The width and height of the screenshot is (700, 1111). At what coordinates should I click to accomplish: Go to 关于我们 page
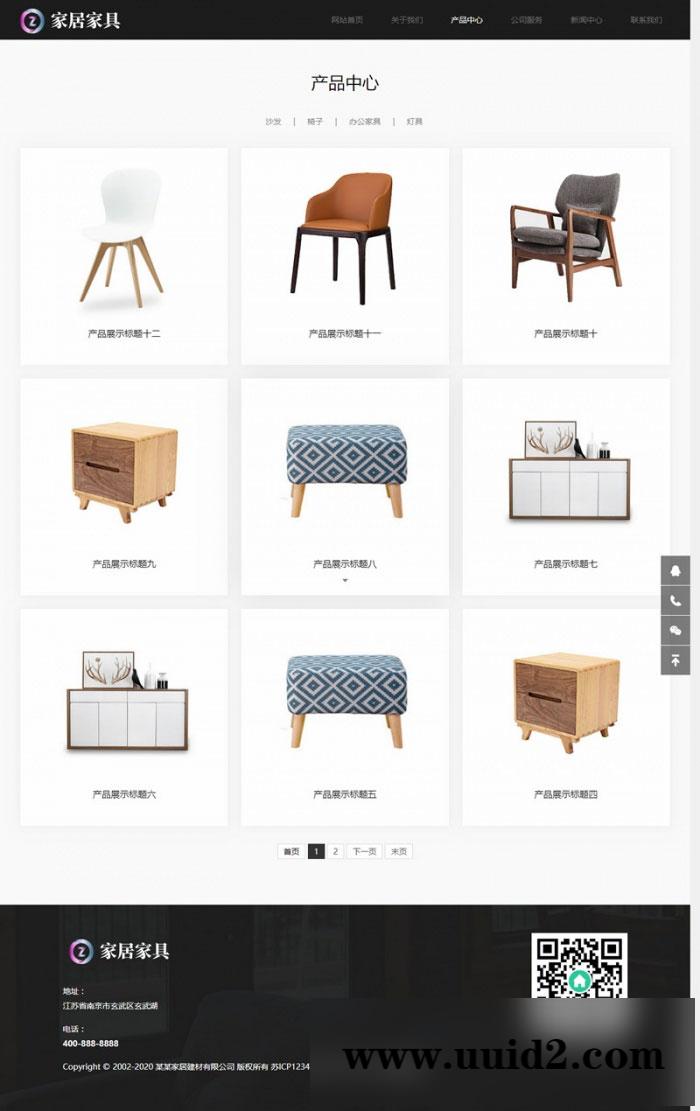[407, 20]
